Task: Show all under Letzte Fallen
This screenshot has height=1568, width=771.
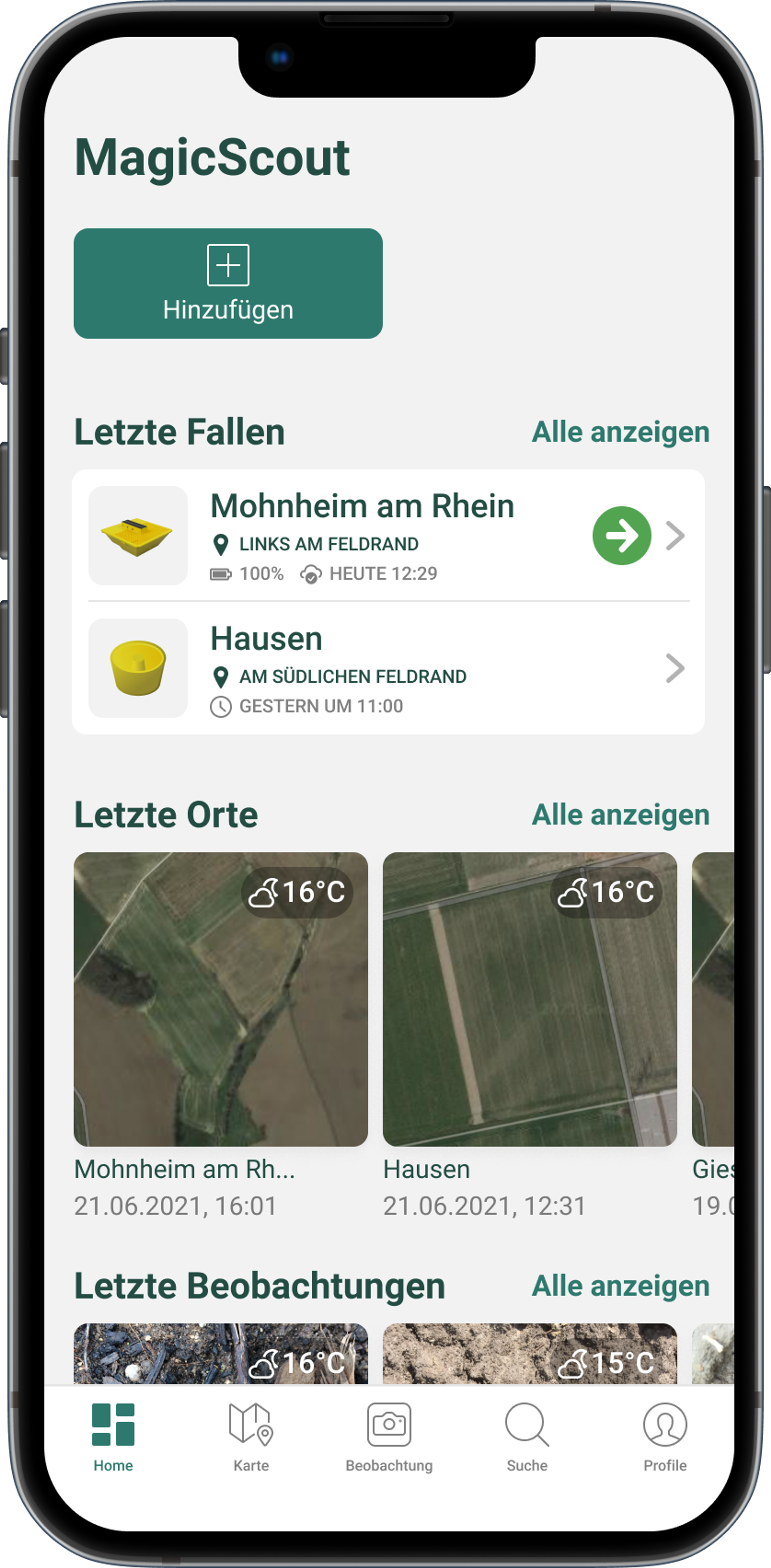Action: 620,432
